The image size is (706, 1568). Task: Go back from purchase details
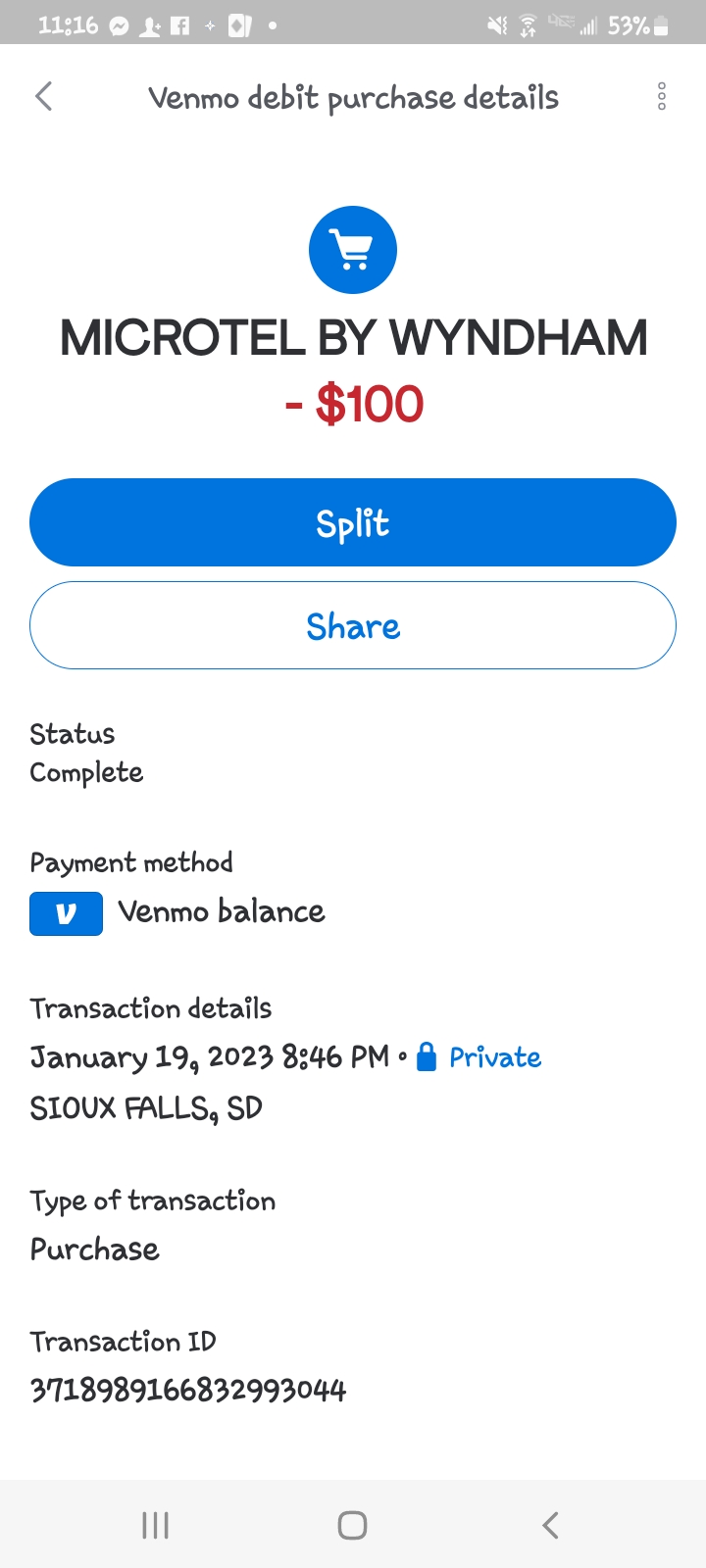(44, 97)
